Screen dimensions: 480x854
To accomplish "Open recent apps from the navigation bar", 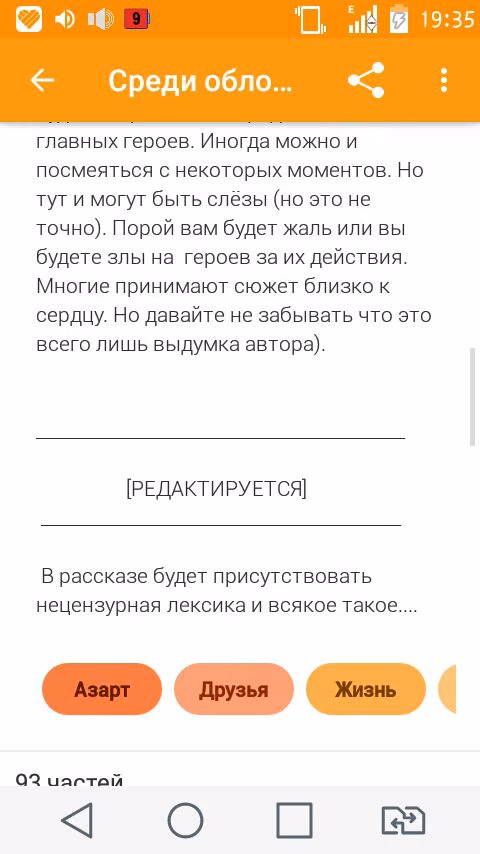I will click(x=294, y=820).
